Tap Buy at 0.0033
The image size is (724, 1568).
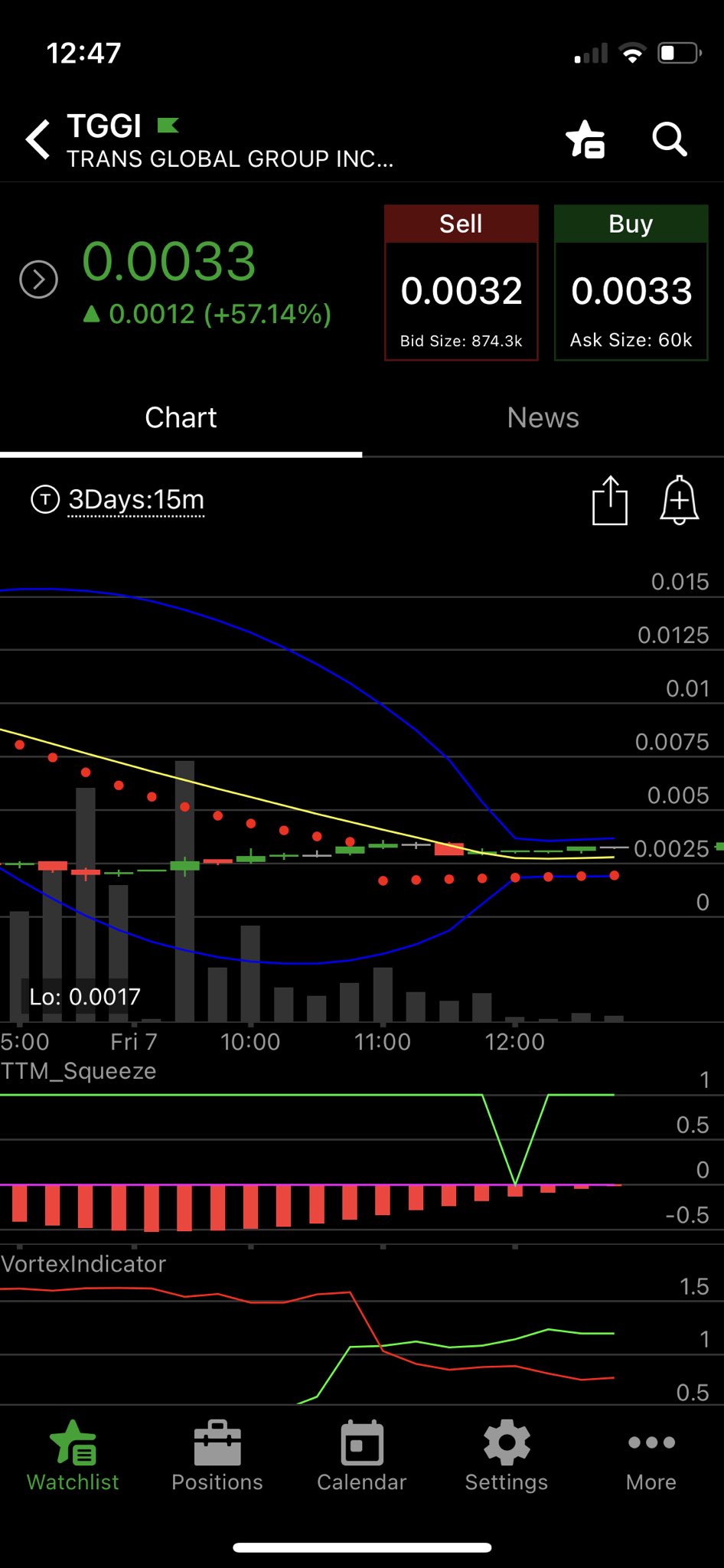tap(631, 283)
